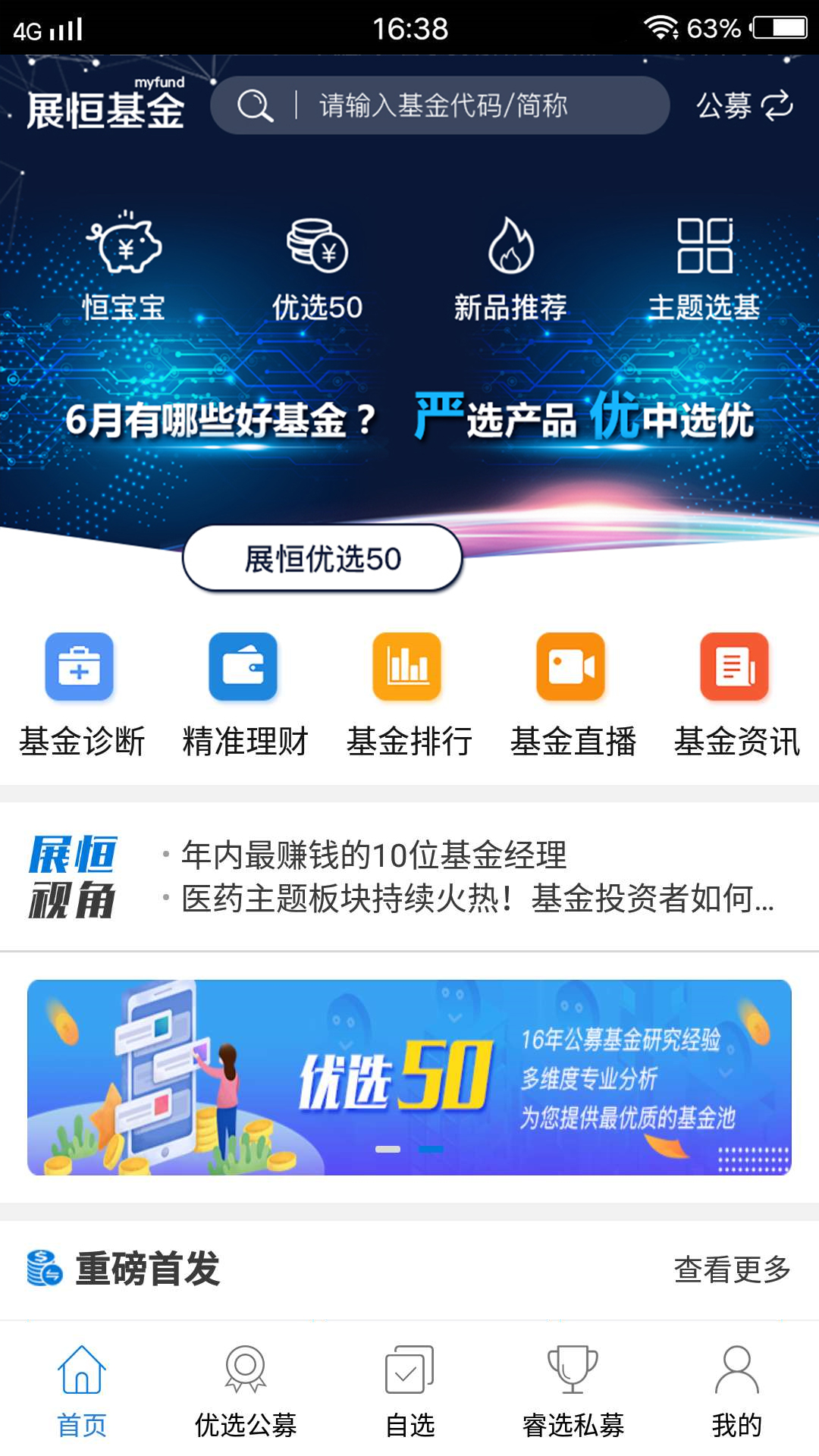
Task: Tap the 优选50 coins icon
Action: pos(318,246)
